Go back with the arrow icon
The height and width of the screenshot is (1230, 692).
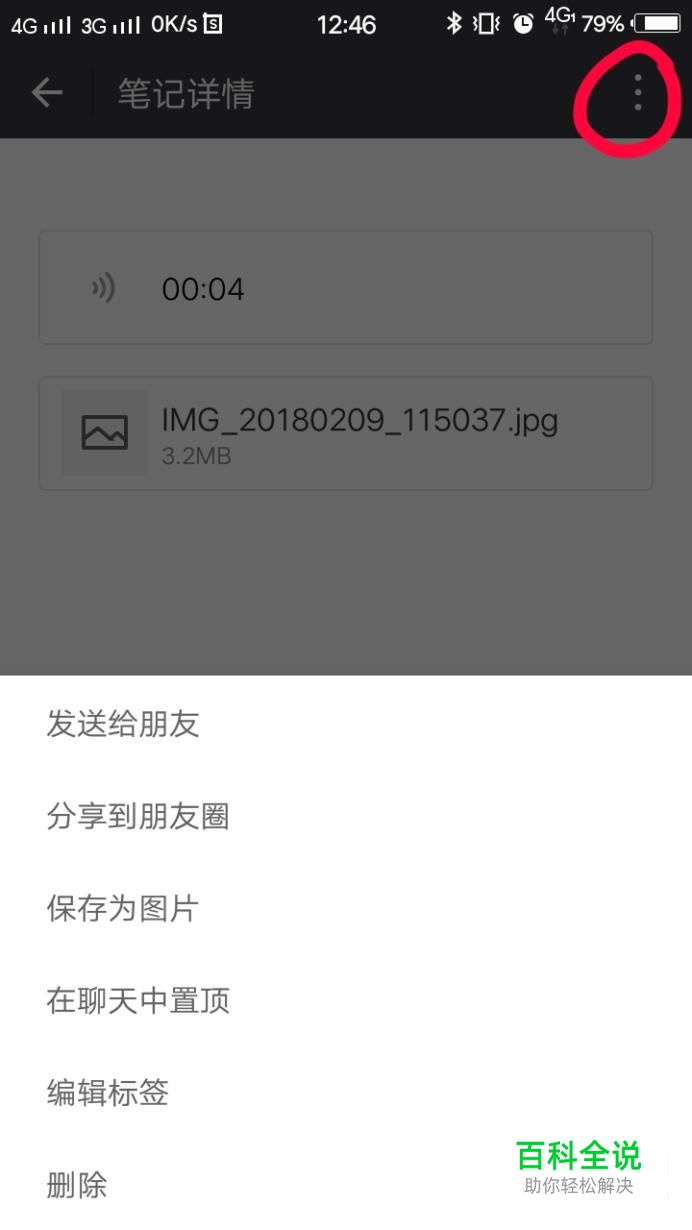tap(46, 93)
